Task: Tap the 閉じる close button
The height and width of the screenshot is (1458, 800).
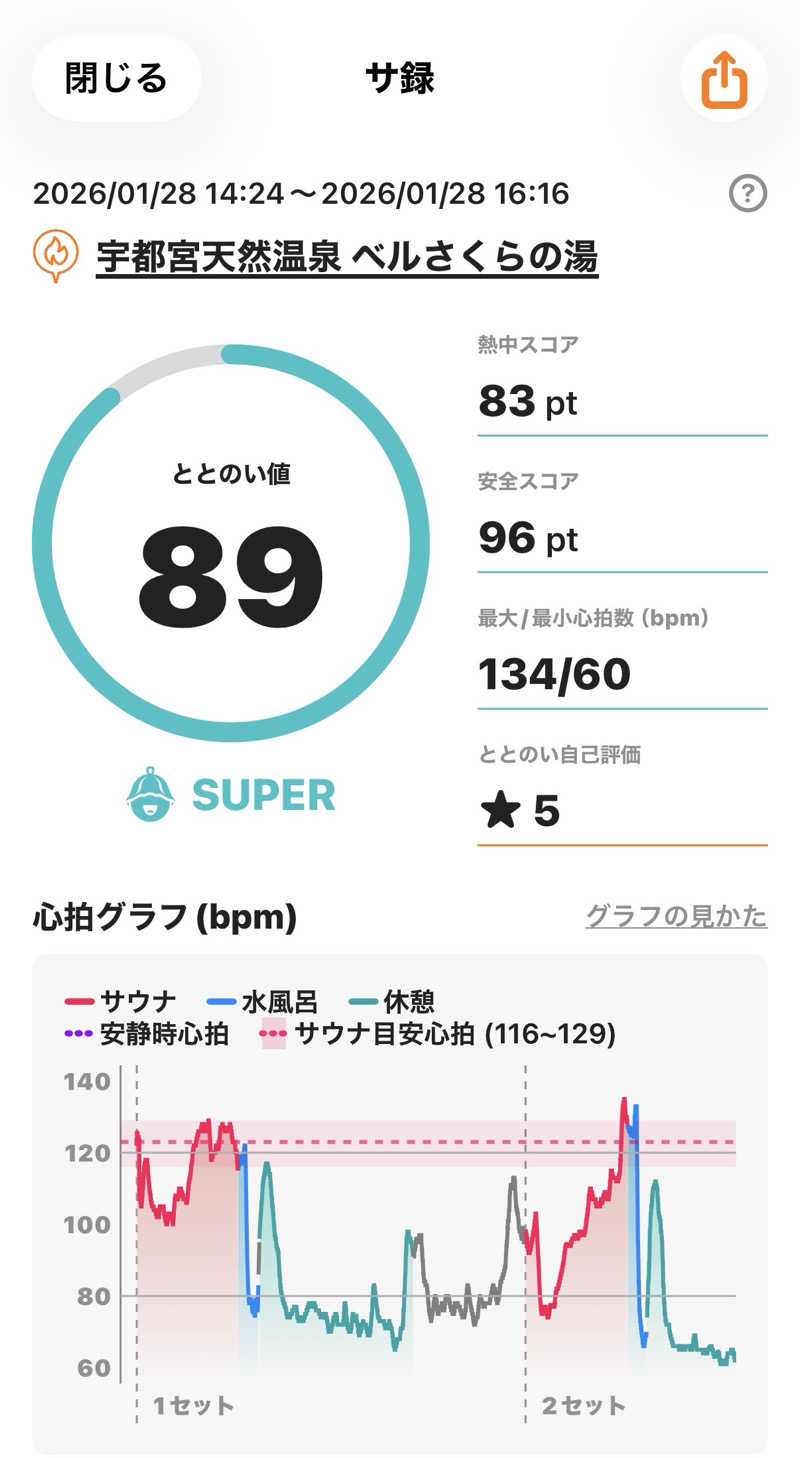Action: pyautogui.click(x=116, y=78)
